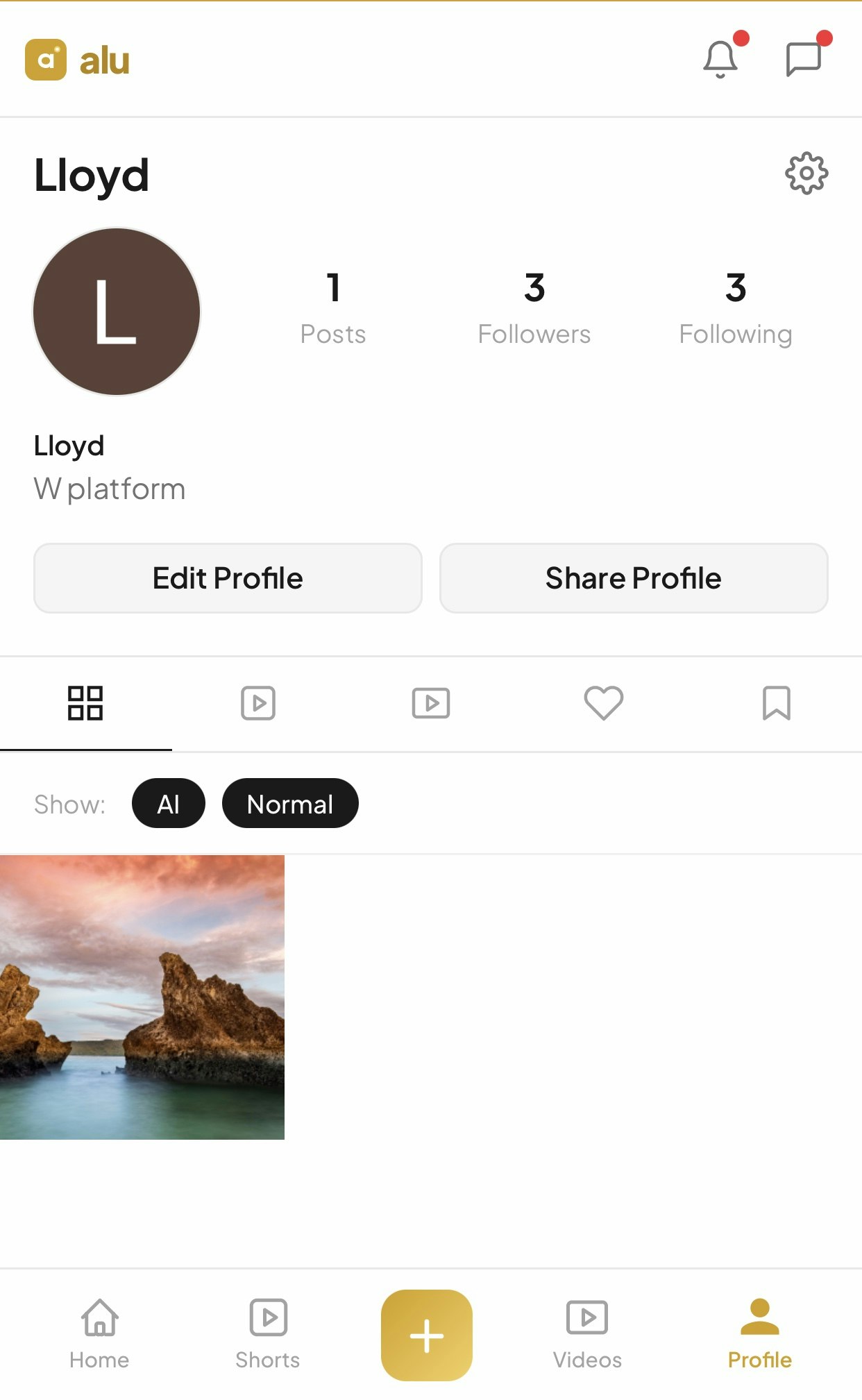Screen dimensions: 862x1400
Task: Open the messages chat icon
Action: (x=804, y=60)
